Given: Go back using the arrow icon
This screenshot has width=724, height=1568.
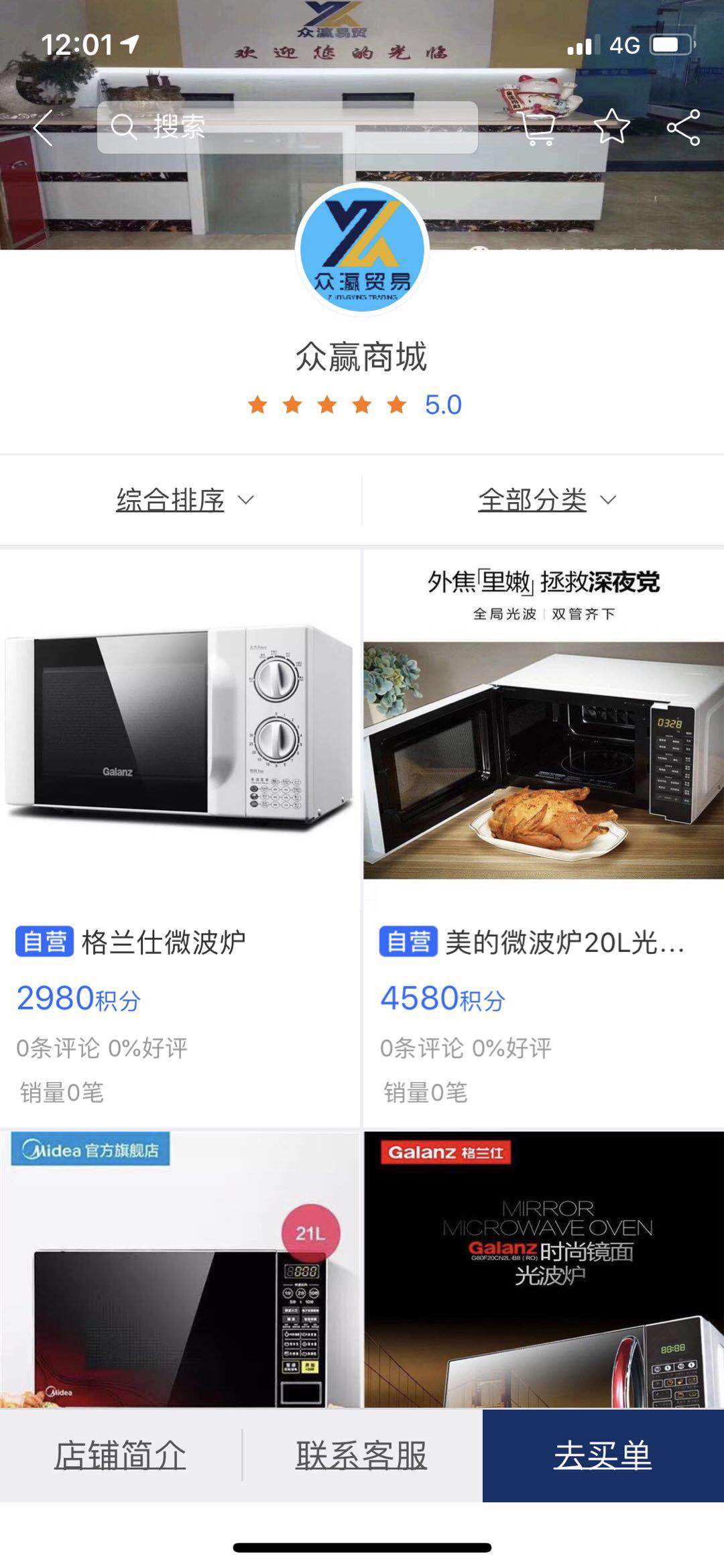Looking at the screenshot, I should [x=44, y=127].
